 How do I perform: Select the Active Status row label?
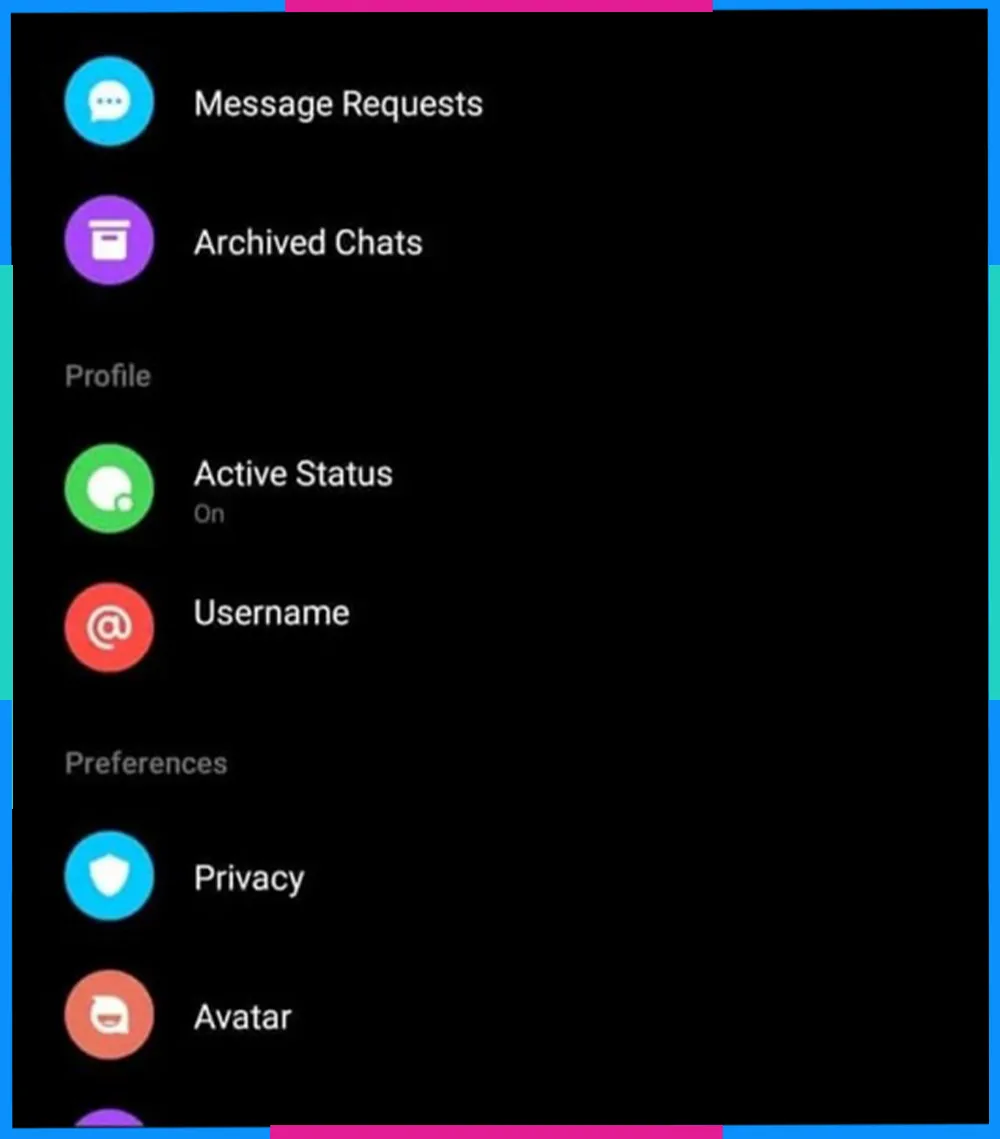tap(292, 473)
